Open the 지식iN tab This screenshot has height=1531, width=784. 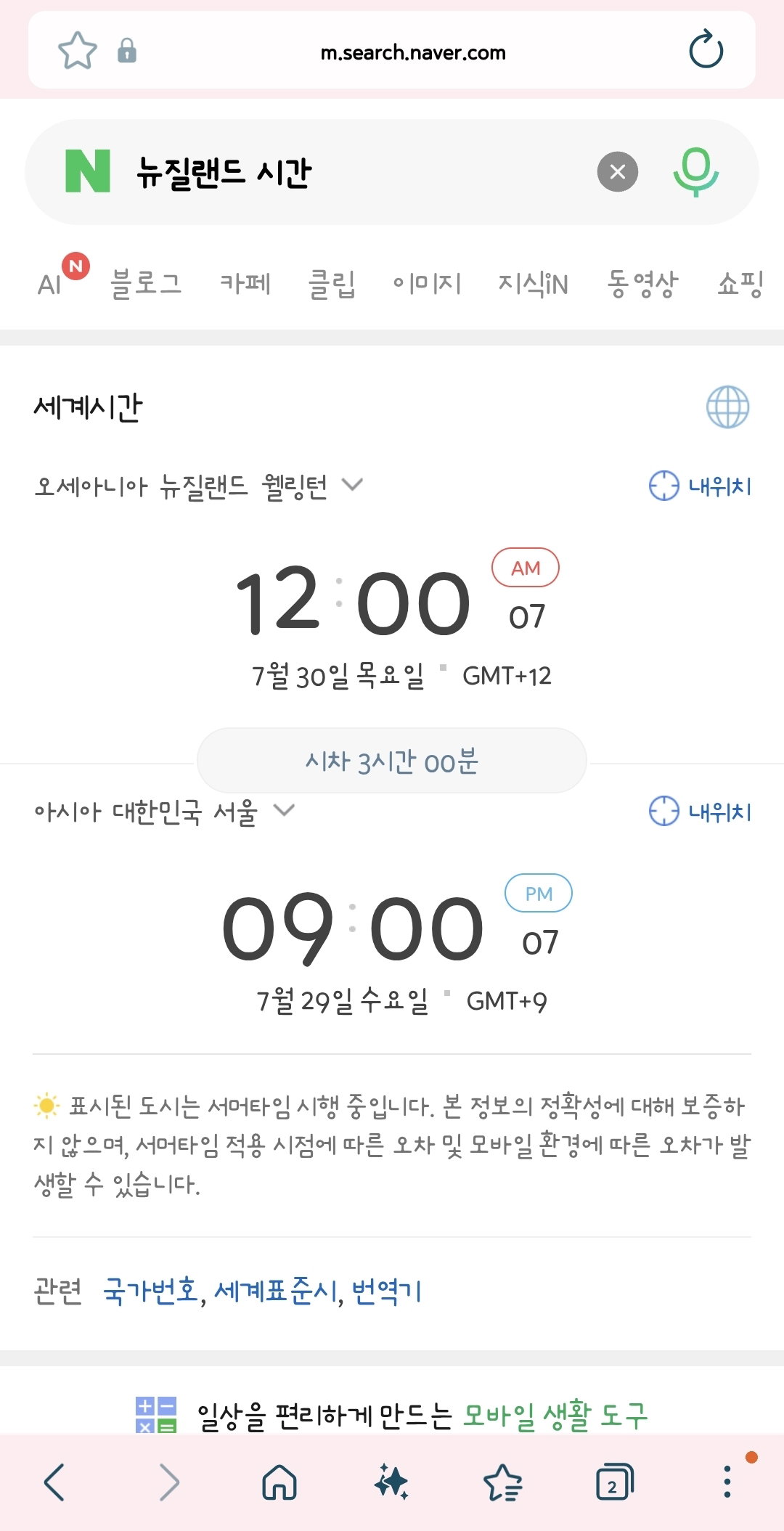(x=534, y=283)
